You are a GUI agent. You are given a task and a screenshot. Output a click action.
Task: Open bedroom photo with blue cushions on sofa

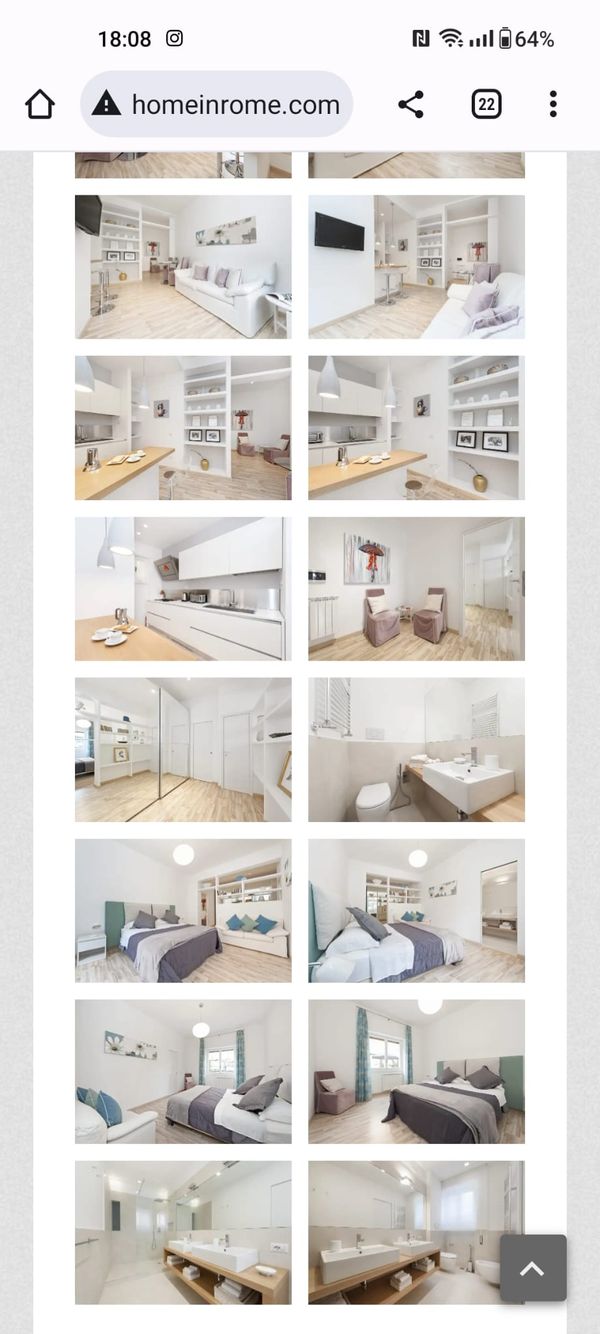point(183,911)
